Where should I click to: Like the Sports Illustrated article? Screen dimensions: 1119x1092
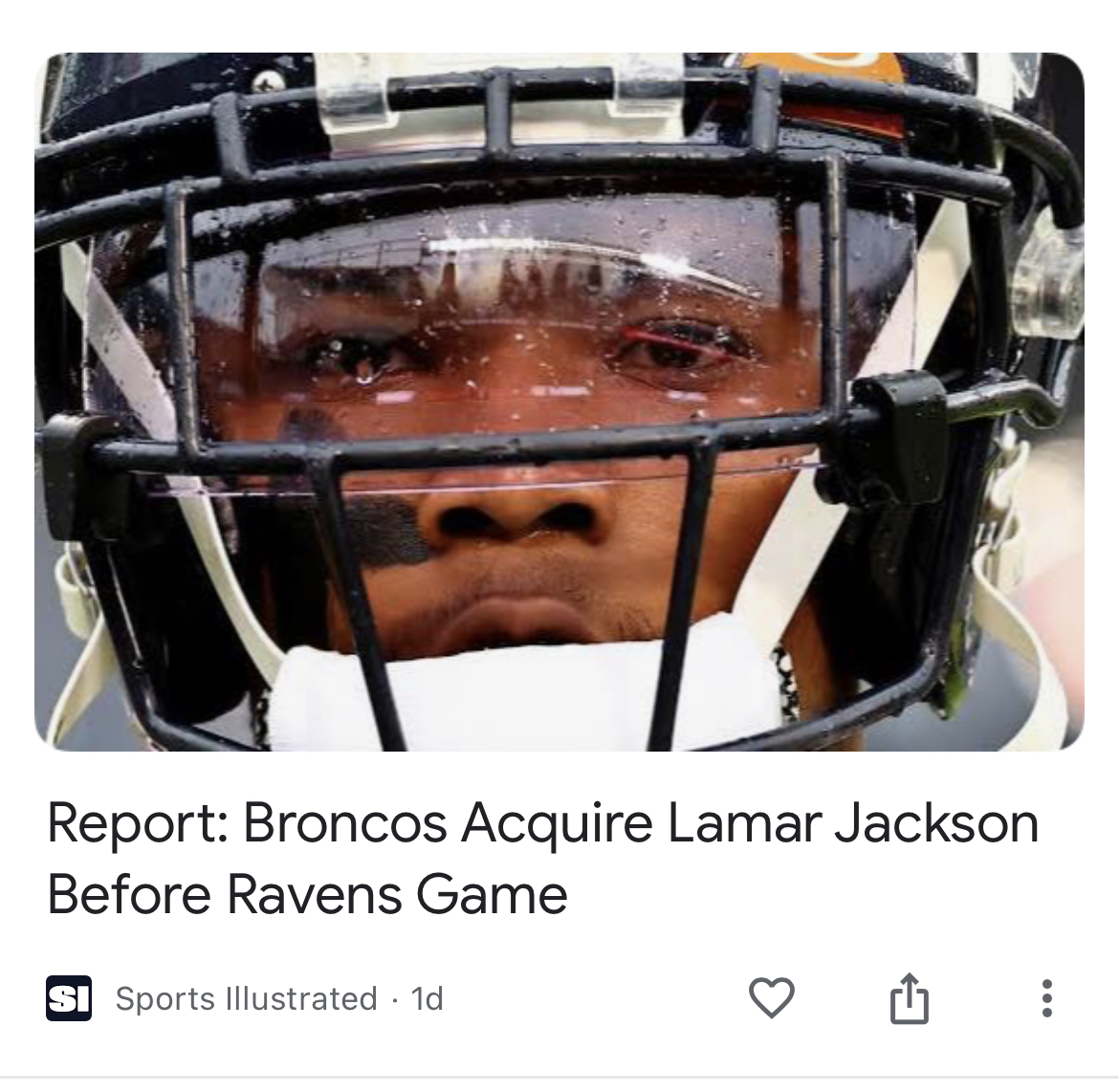click(771, 998)
